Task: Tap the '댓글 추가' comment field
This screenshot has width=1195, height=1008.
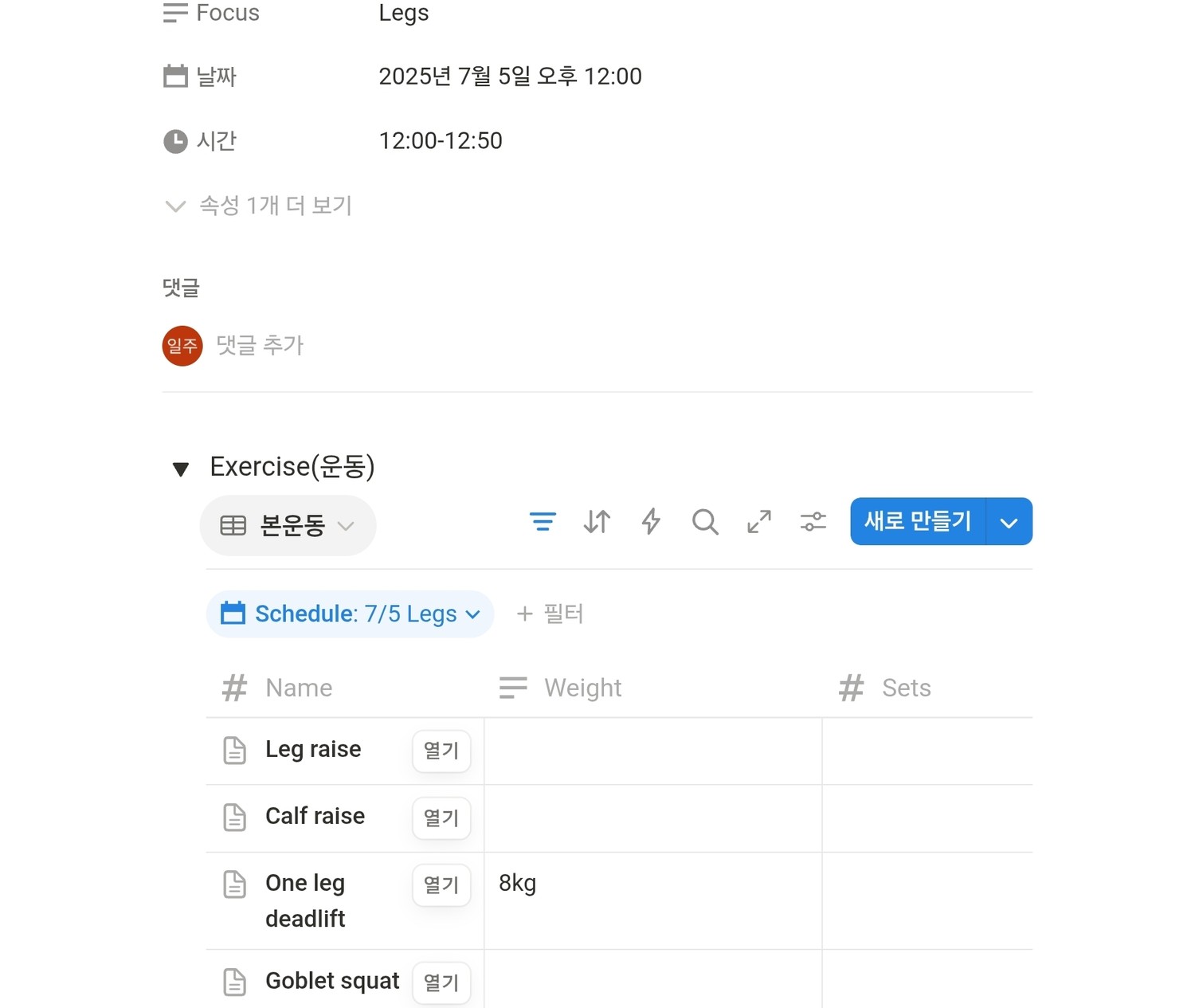Action: 261,345
